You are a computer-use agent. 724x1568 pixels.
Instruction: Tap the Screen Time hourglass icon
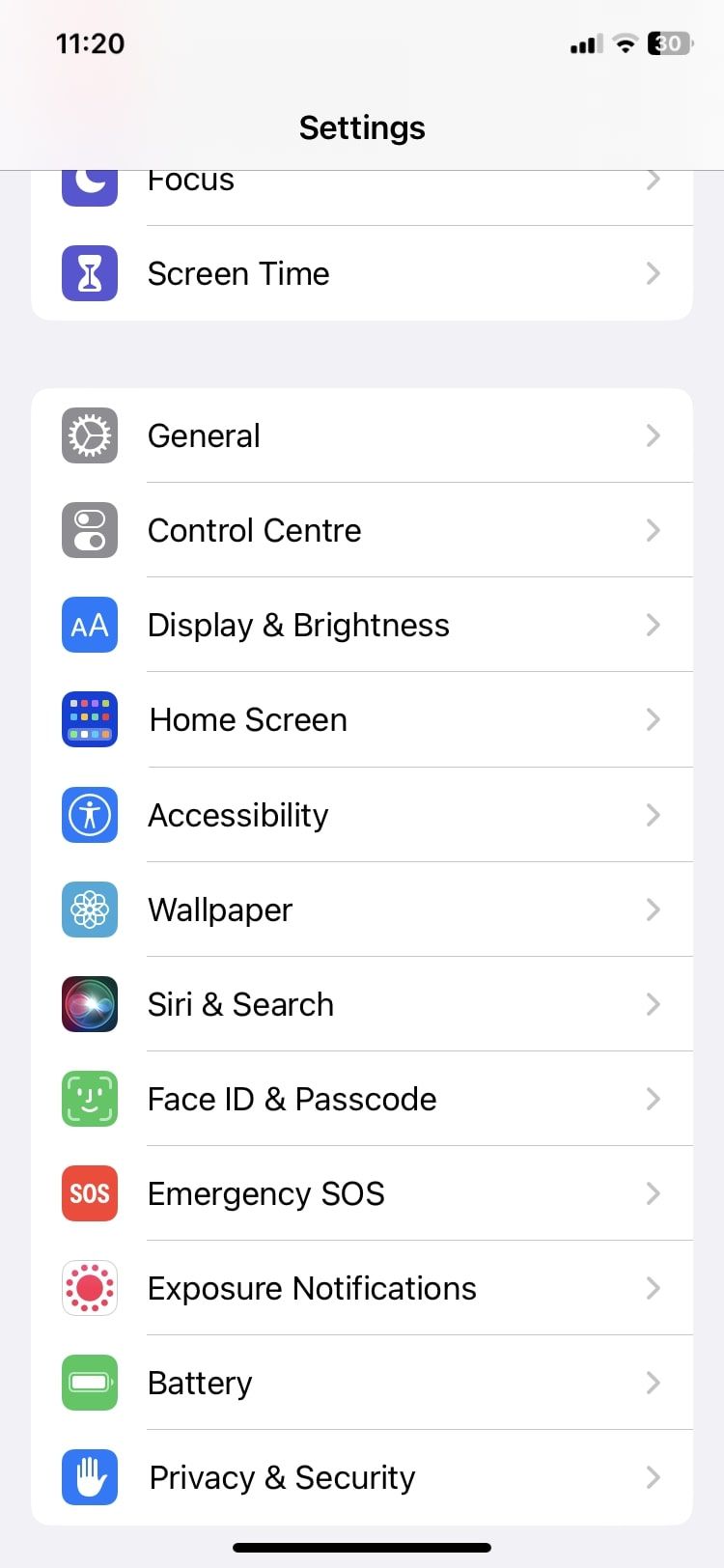point(89,273)
